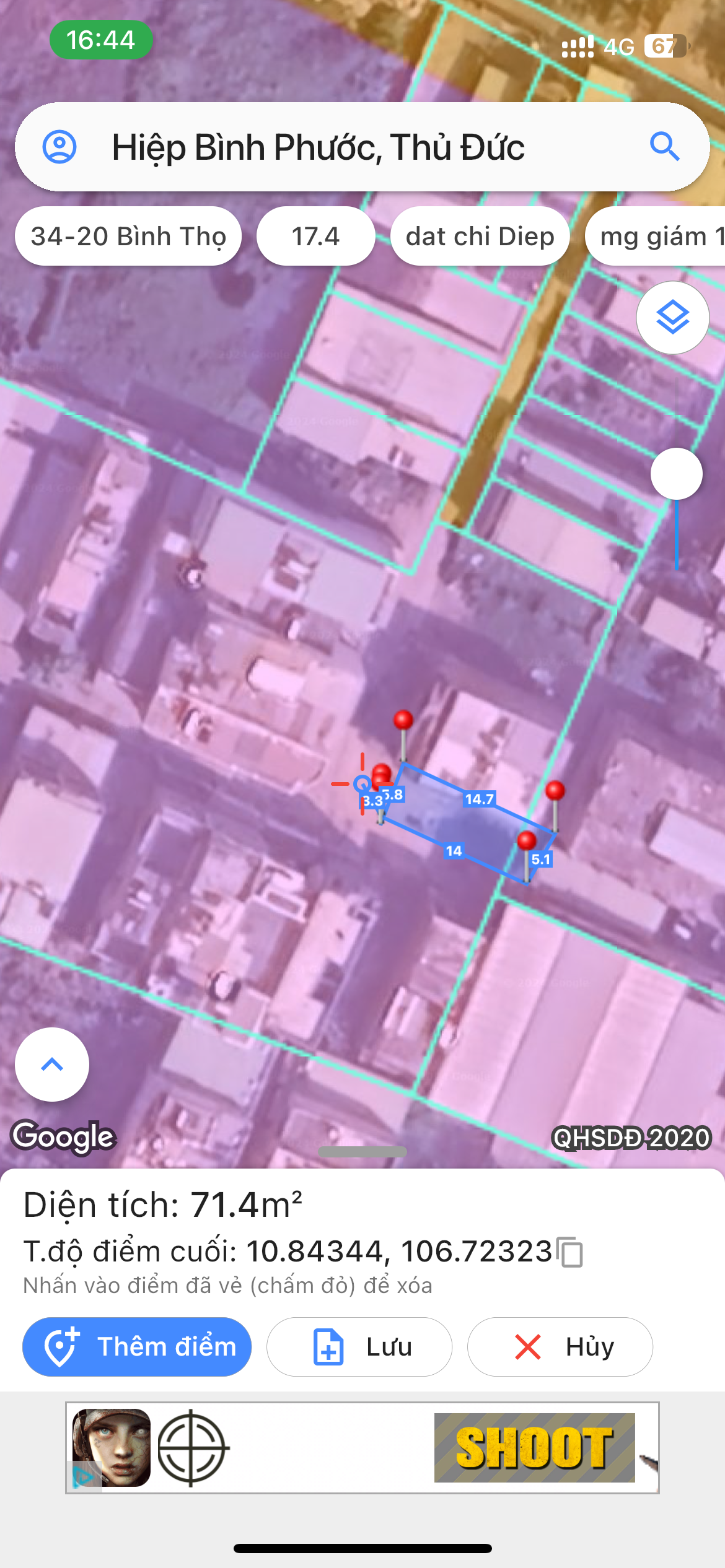725x1568 pixels.
Task: Edit the Hiệp Bình Phước search field
Action: coord(362,147)
